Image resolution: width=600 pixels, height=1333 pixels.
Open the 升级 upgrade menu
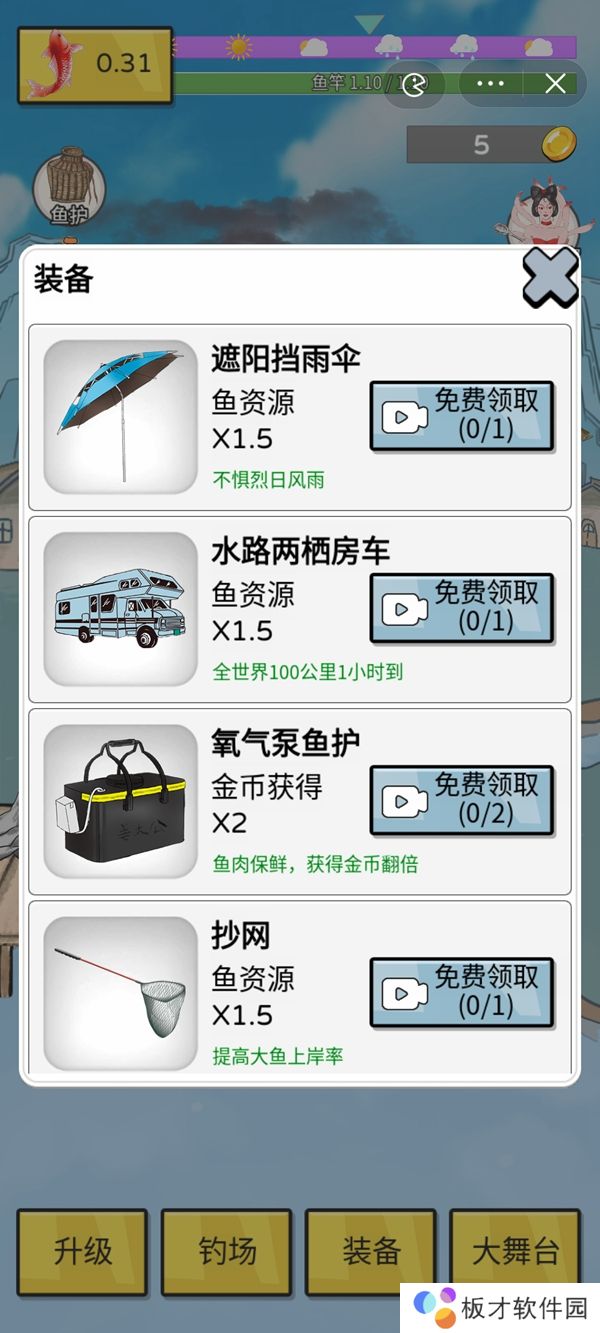tap(83, 1251)
